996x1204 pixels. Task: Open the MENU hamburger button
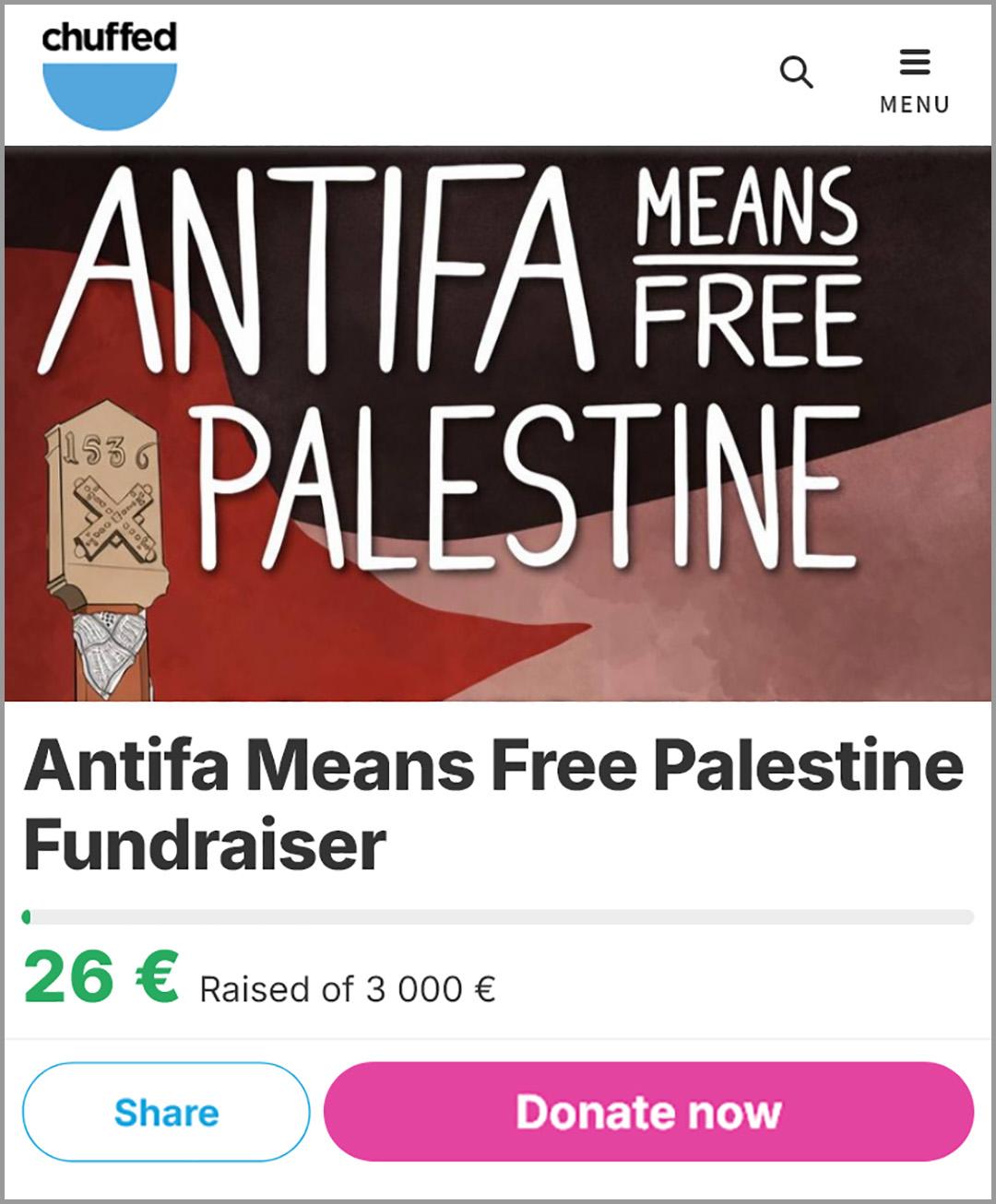click(914, 80)
